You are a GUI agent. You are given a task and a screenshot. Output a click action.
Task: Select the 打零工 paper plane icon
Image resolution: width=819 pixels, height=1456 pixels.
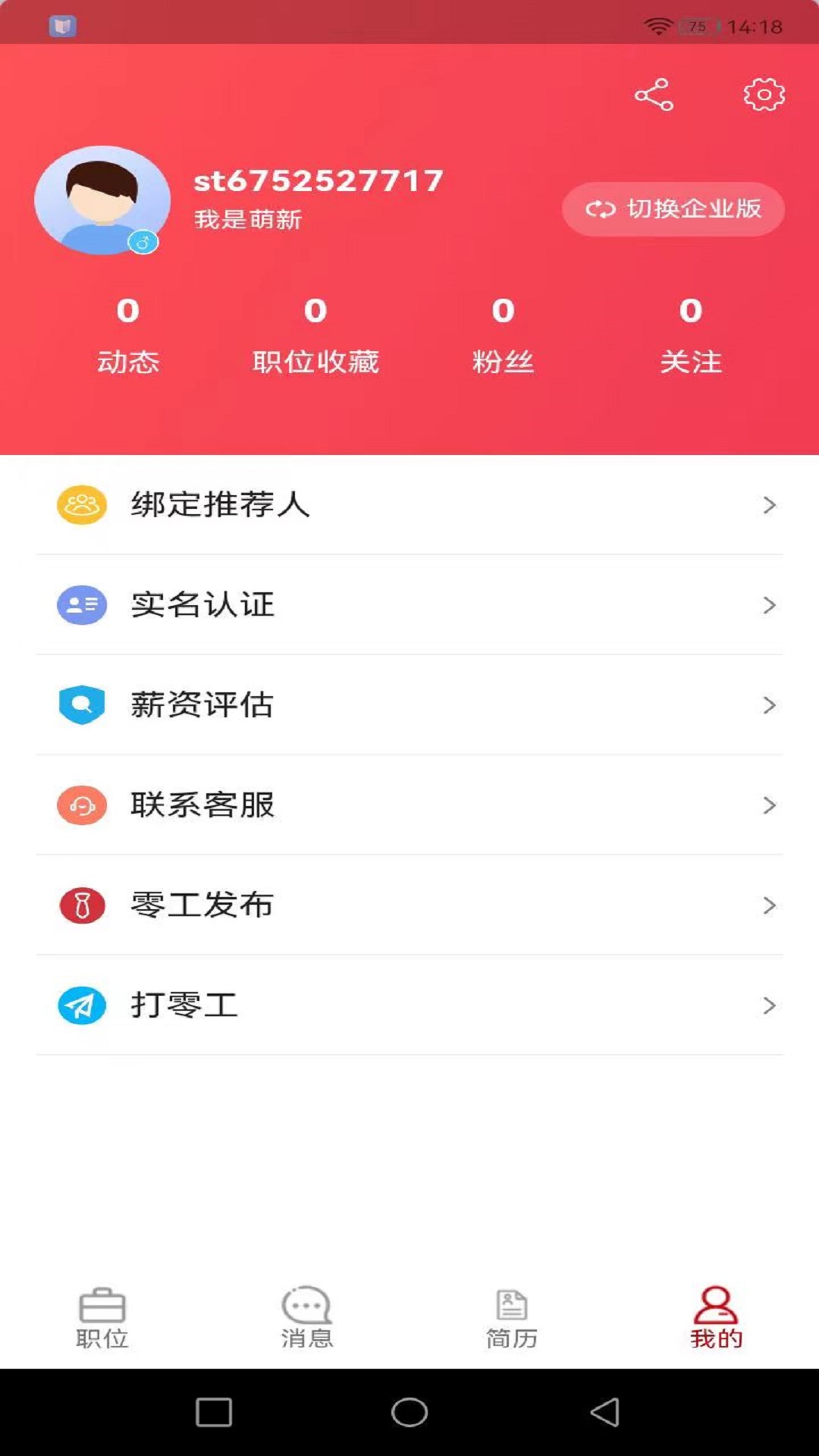point(81,1007)
